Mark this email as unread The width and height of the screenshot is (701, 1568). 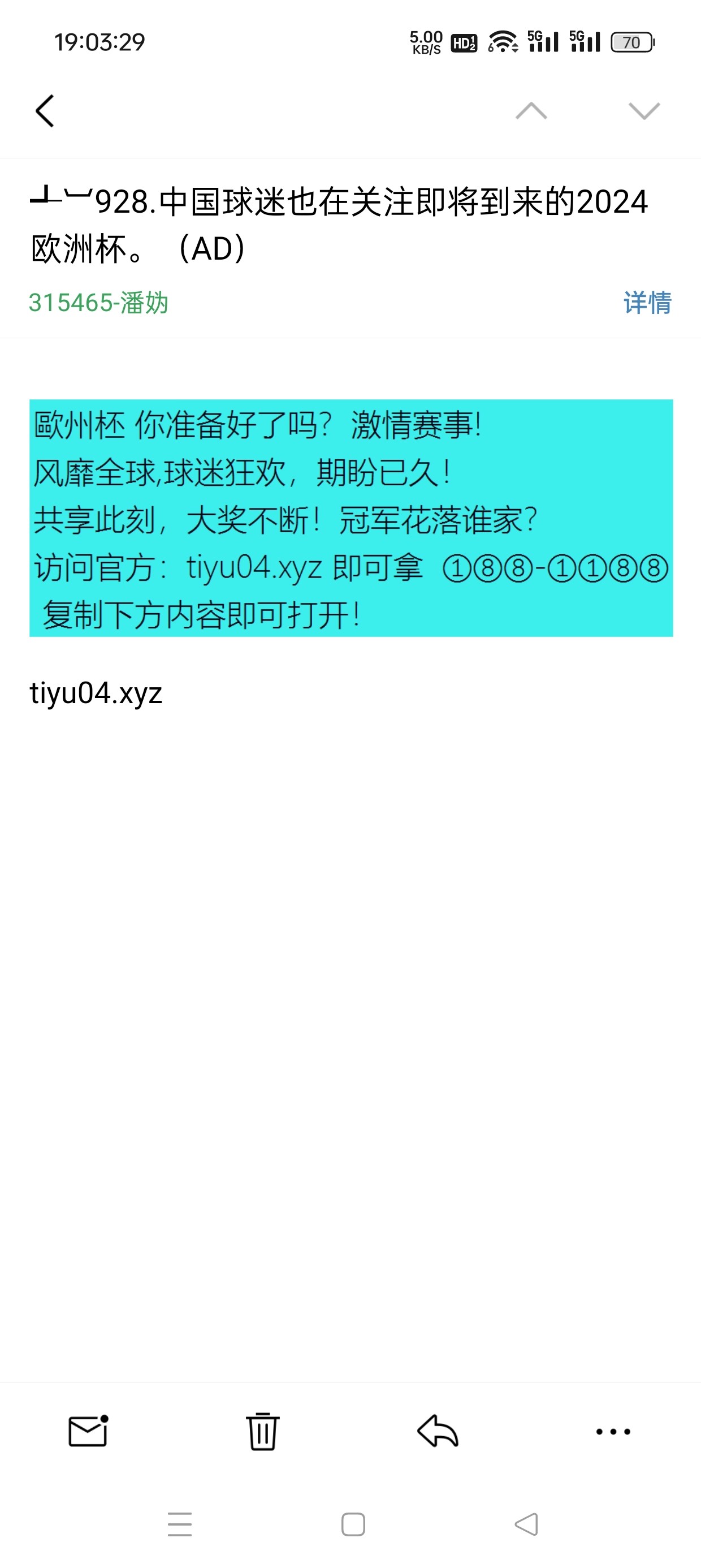pos(88,1431)
